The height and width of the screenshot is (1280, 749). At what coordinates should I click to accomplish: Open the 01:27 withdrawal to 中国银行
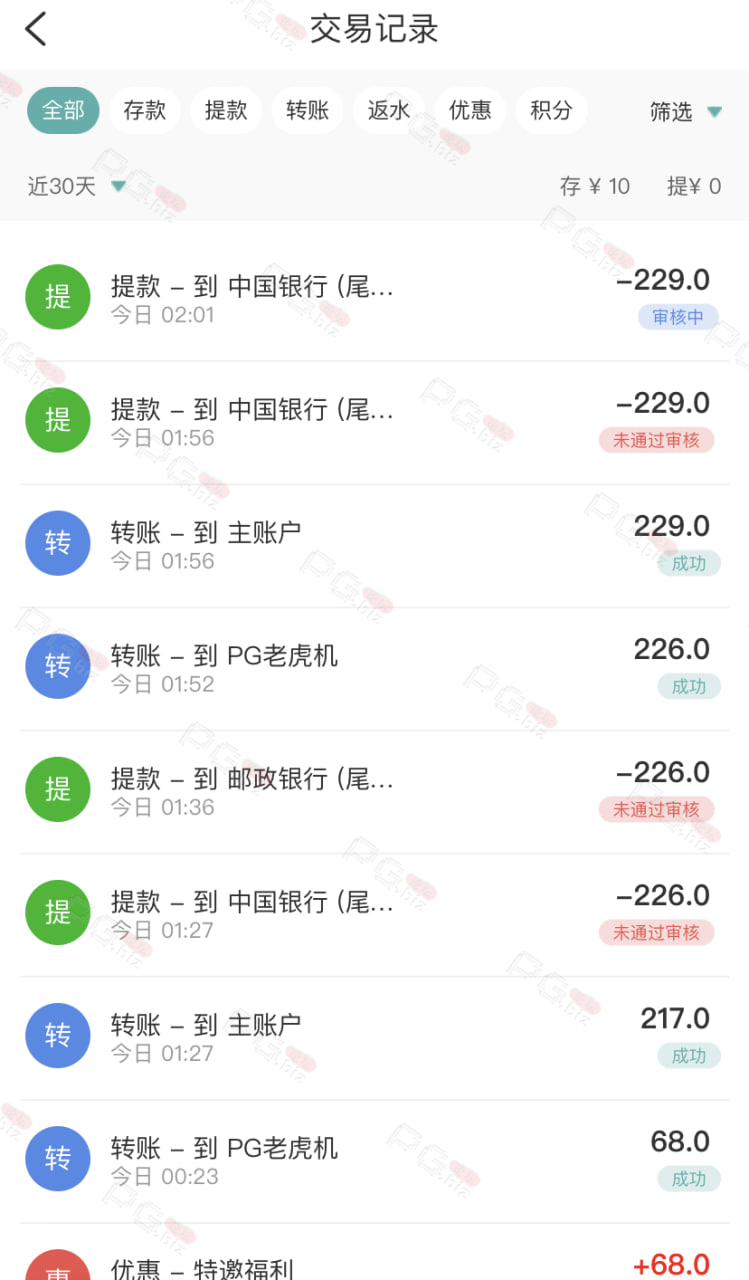pos(374,915)
